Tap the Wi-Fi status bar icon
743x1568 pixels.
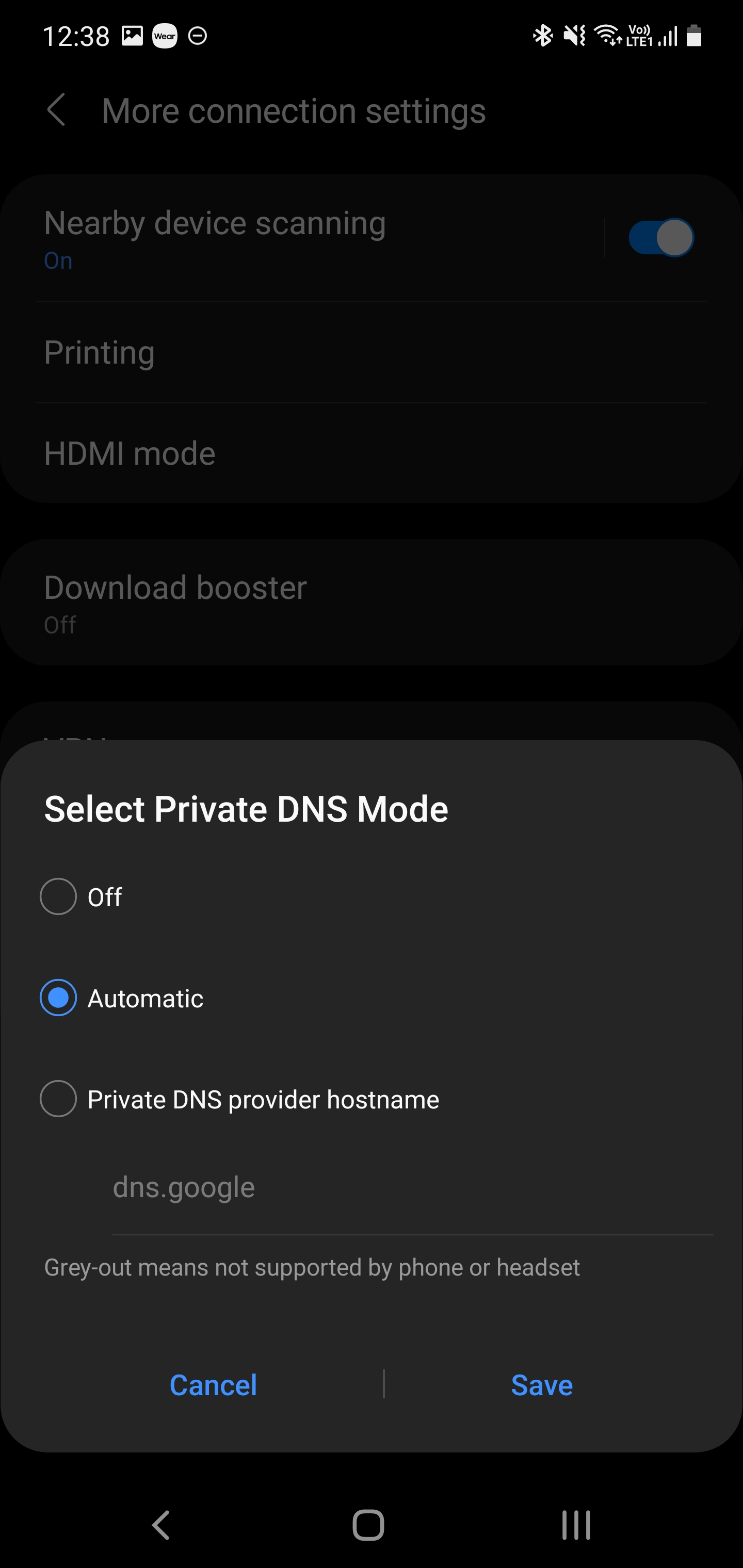pyautogui.click(x=606, y=37)
